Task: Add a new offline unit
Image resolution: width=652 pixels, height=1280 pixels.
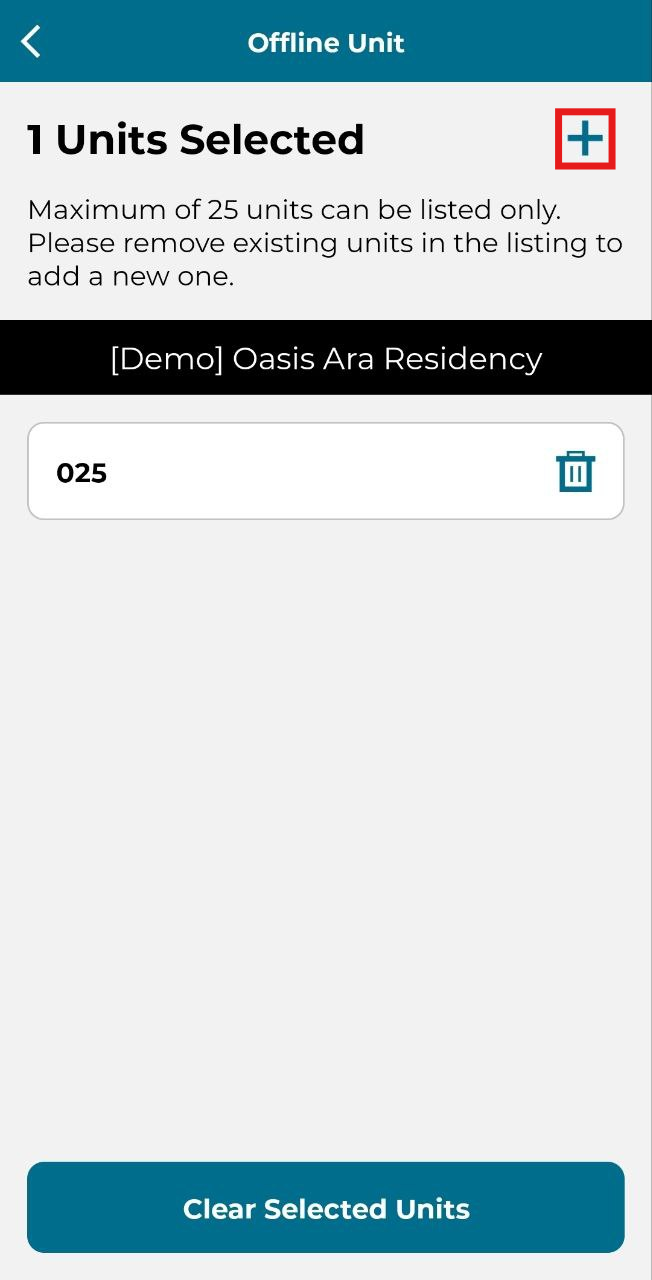Action: coord(585,139)
